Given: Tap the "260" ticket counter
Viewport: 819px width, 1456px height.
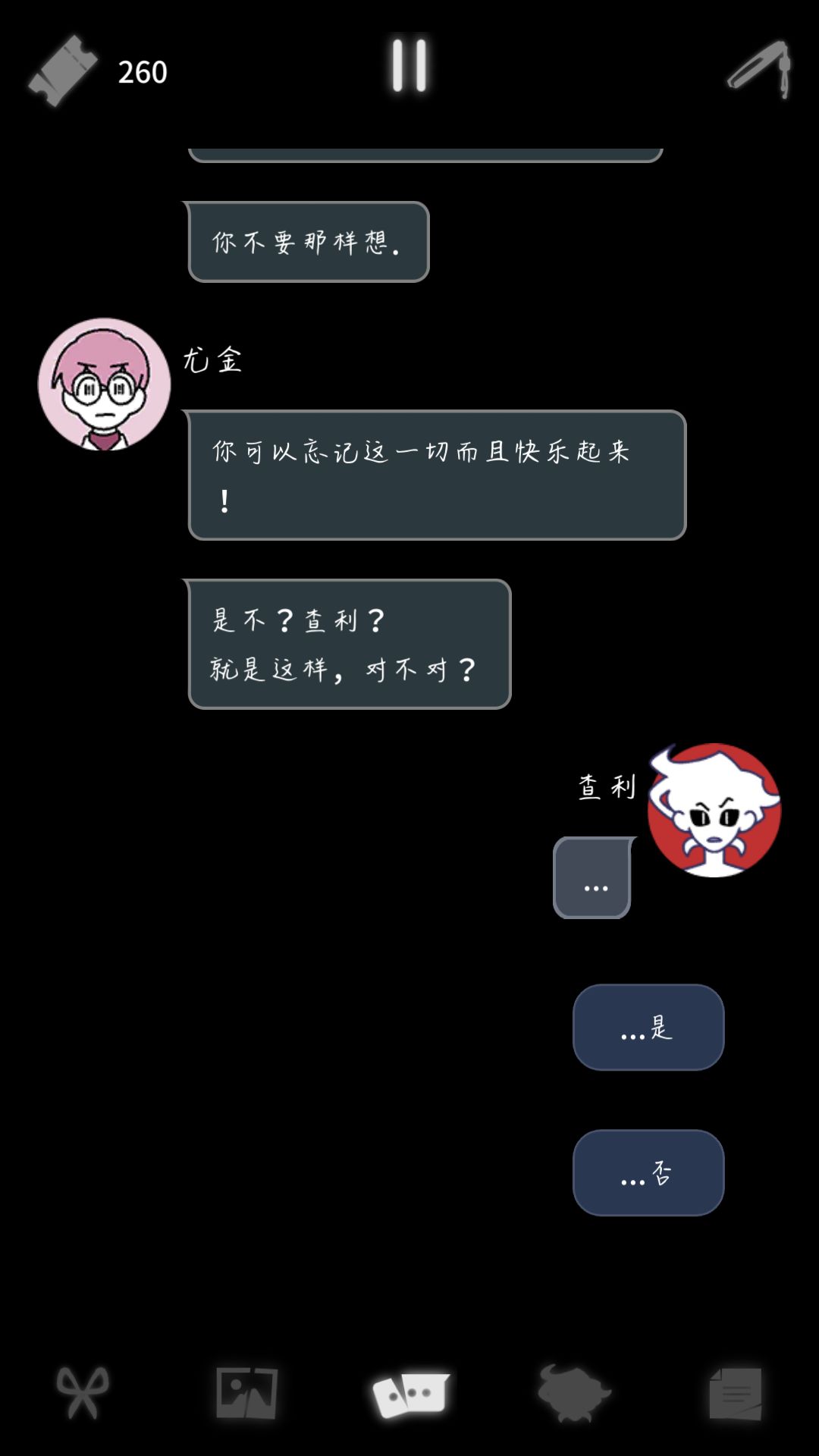Looking at the screenshot, I should pyautogui.click(x=143, y=72).
